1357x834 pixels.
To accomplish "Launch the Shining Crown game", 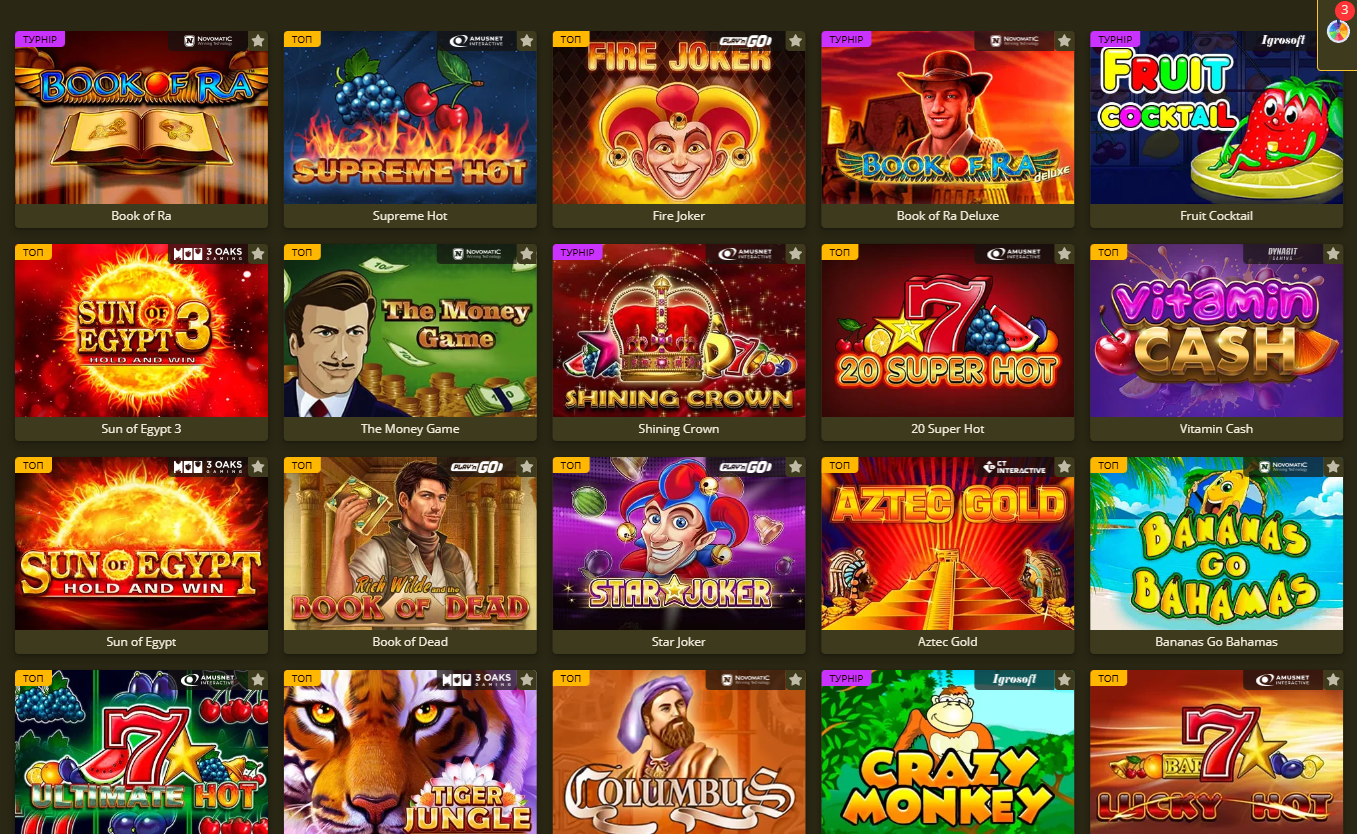I will point(679,331).
